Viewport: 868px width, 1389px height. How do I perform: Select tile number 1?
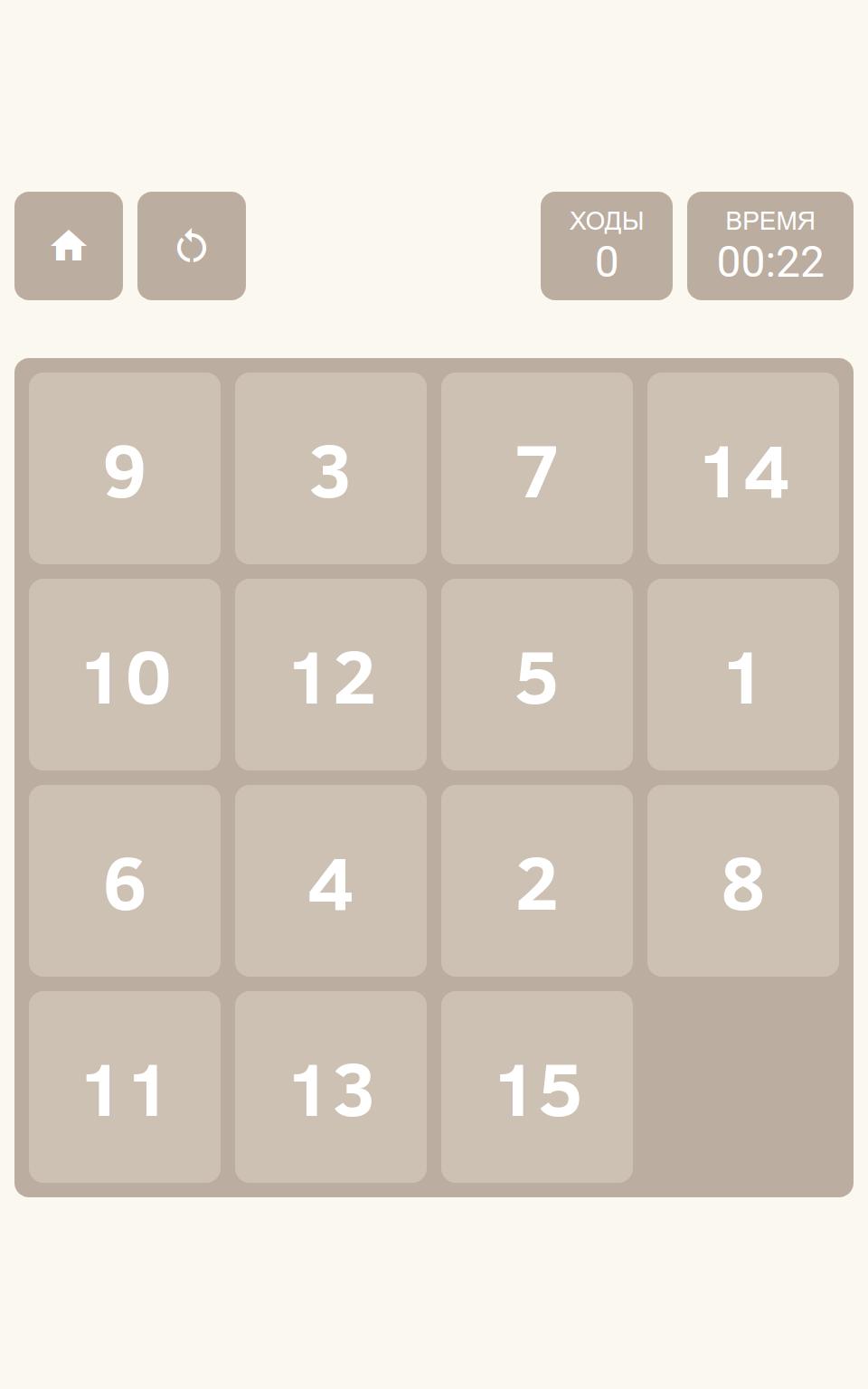click(743, 675)
